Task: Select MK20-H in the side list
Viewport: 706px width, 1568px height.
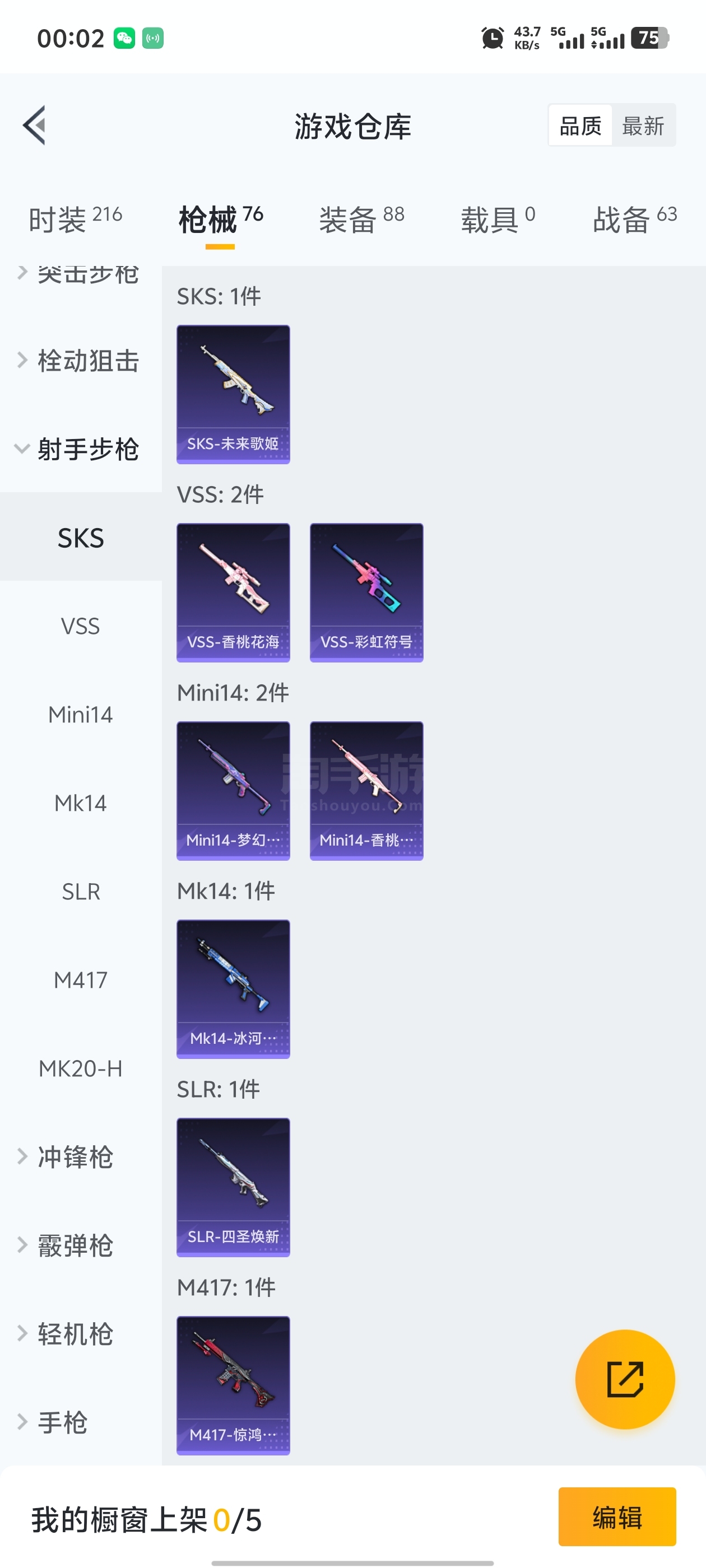Action: 81,1068
